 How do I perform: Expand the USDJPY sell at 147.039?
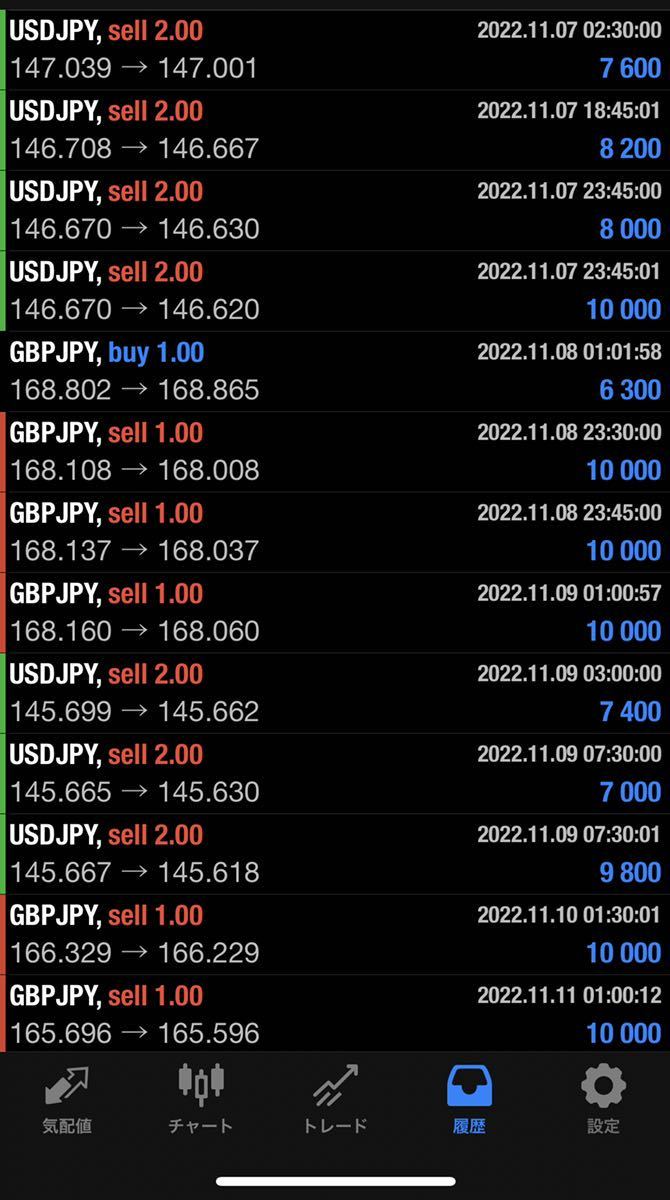pos(335,50)
